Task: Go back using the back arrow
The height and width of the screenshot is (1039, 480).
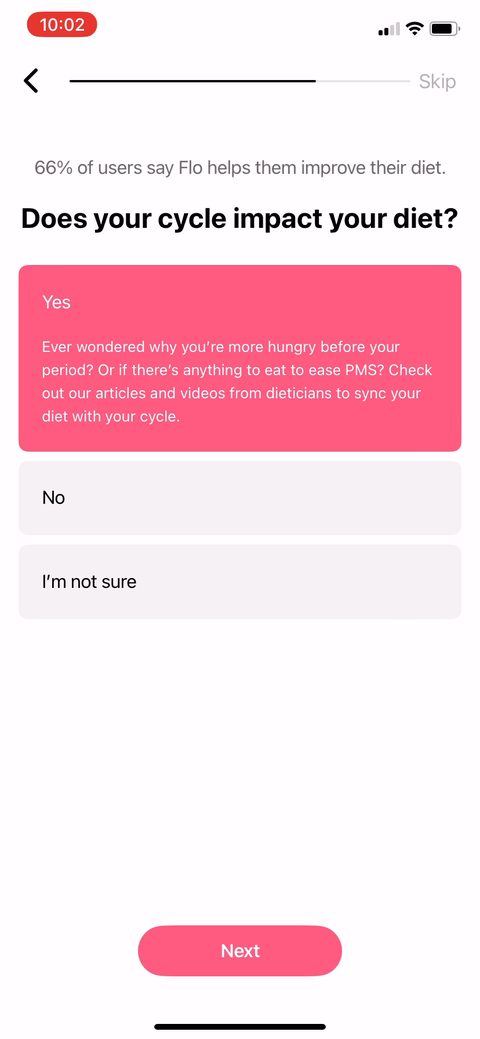Action: point(31,81)
